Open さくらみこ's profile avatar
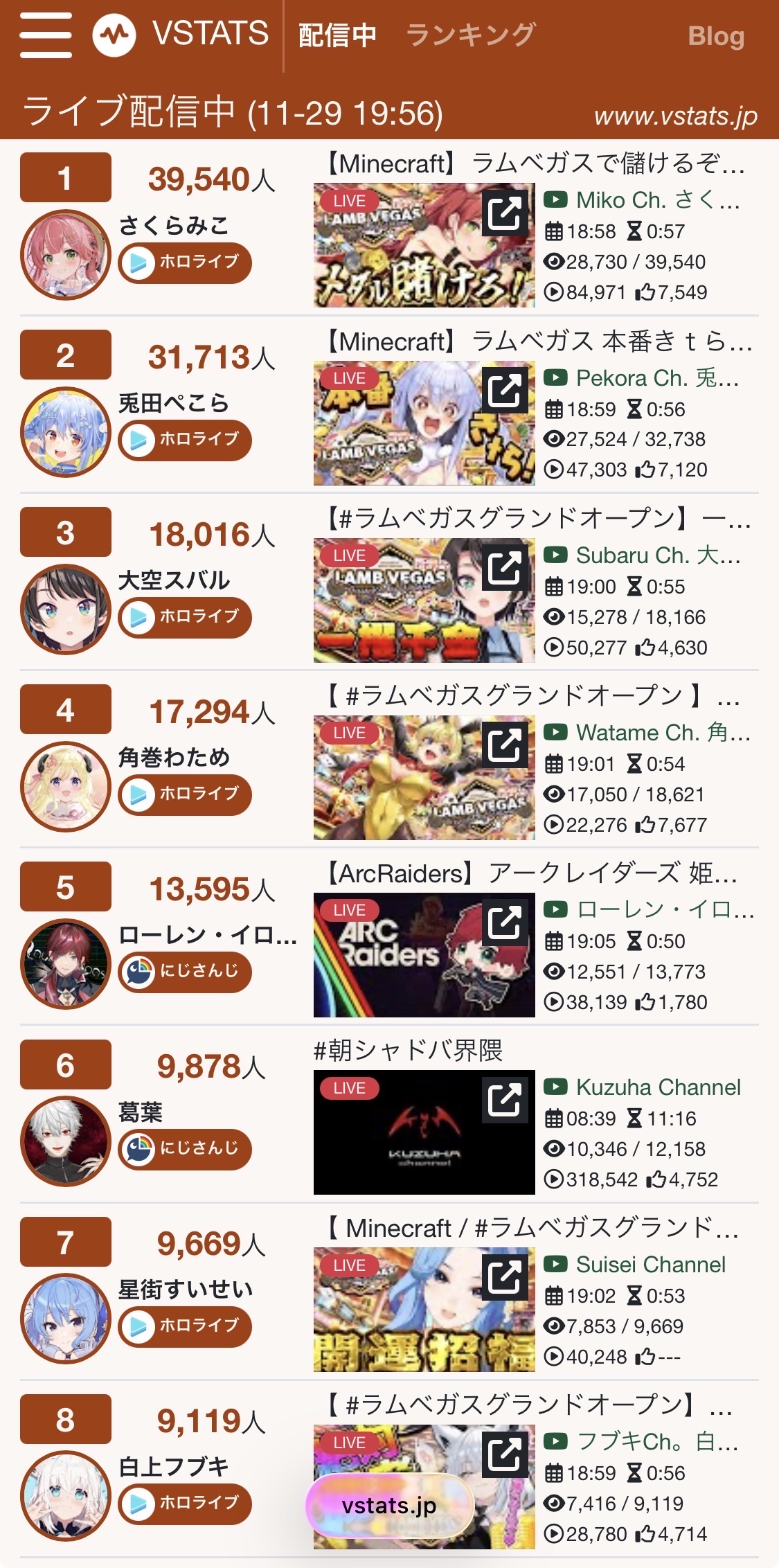Viewport: 779px width, 1568px height. pyautogui.click(x=65, y=255)
